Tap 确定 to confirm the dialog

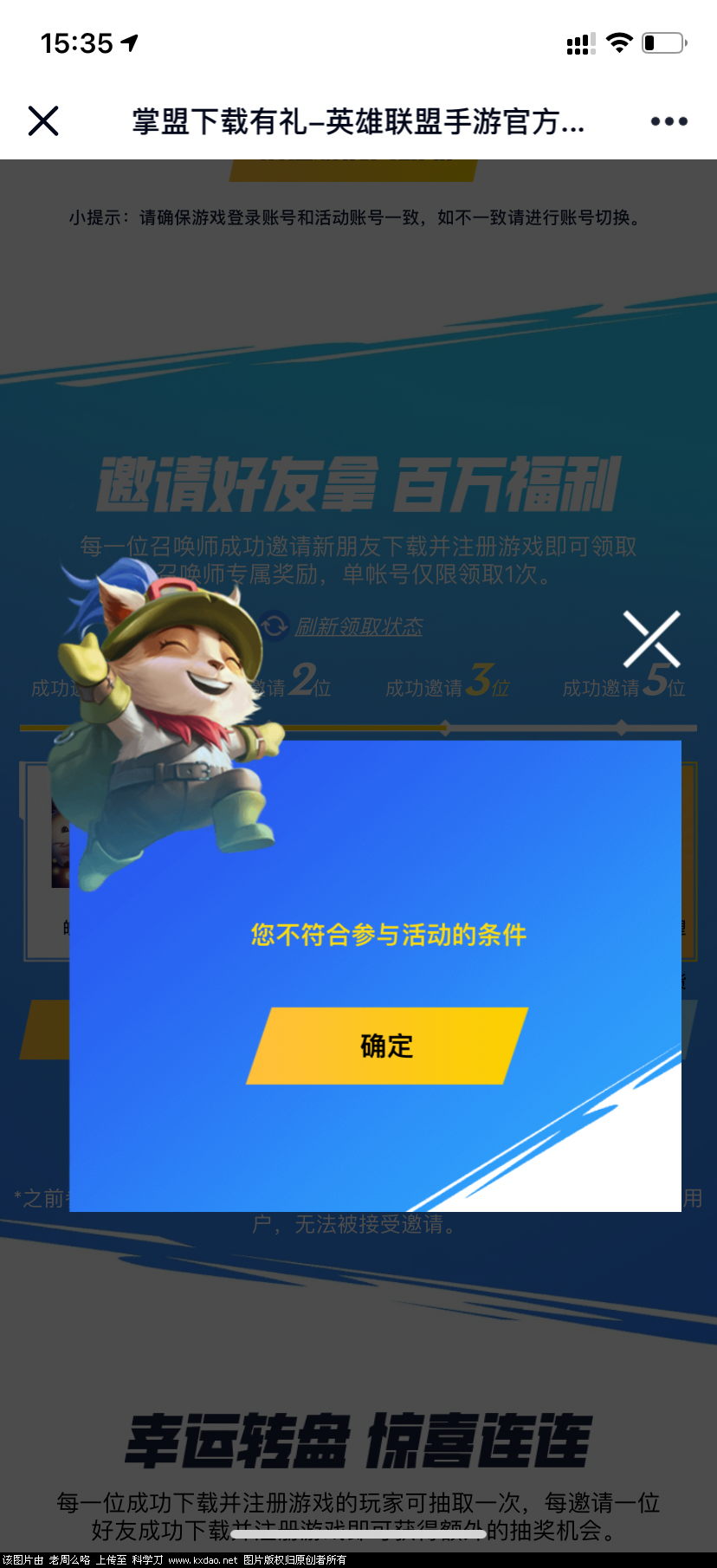pyautogui.click(x=387, y=1046)
